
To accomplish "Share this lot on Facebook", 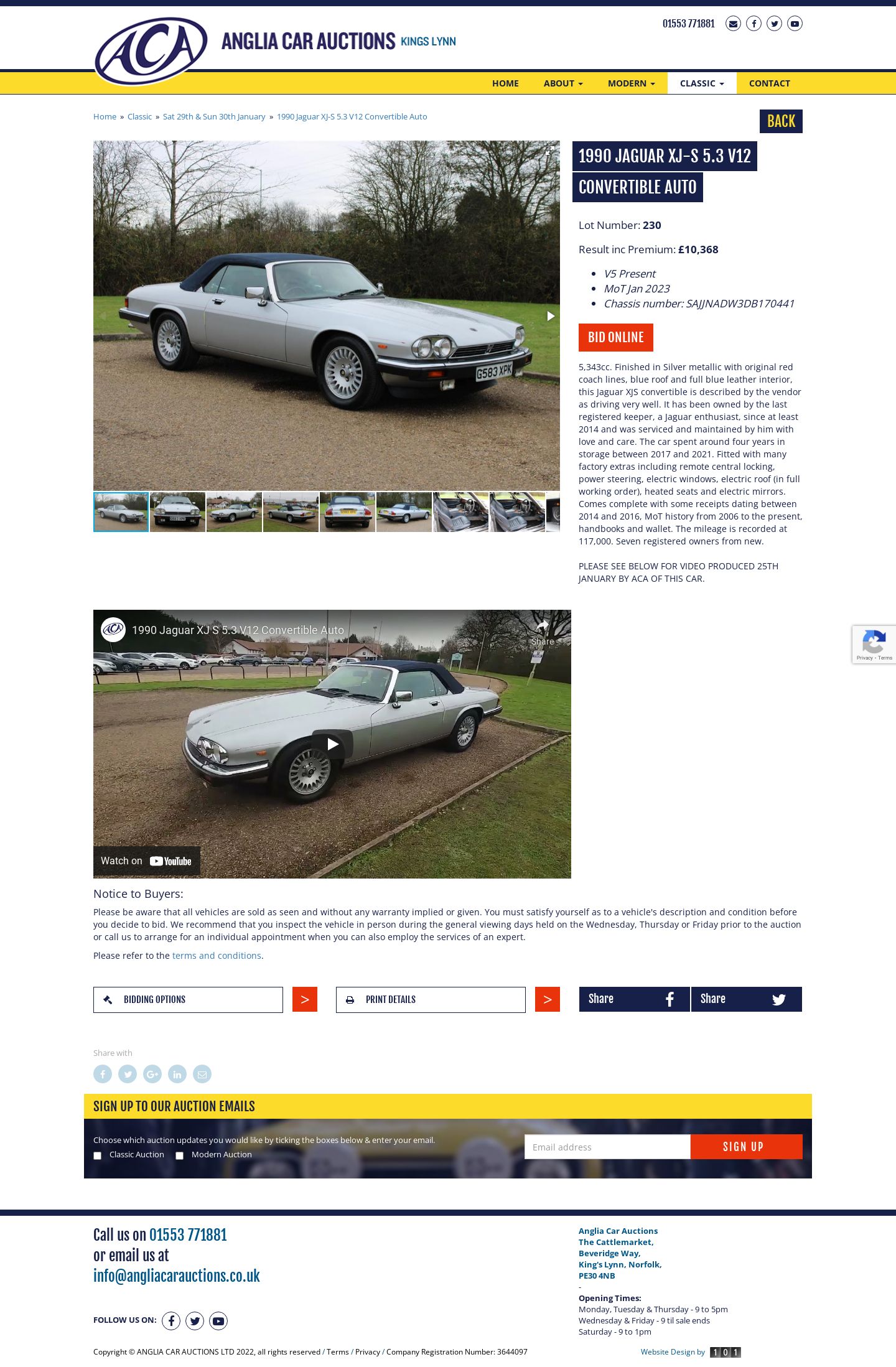I will pos(634,999).
